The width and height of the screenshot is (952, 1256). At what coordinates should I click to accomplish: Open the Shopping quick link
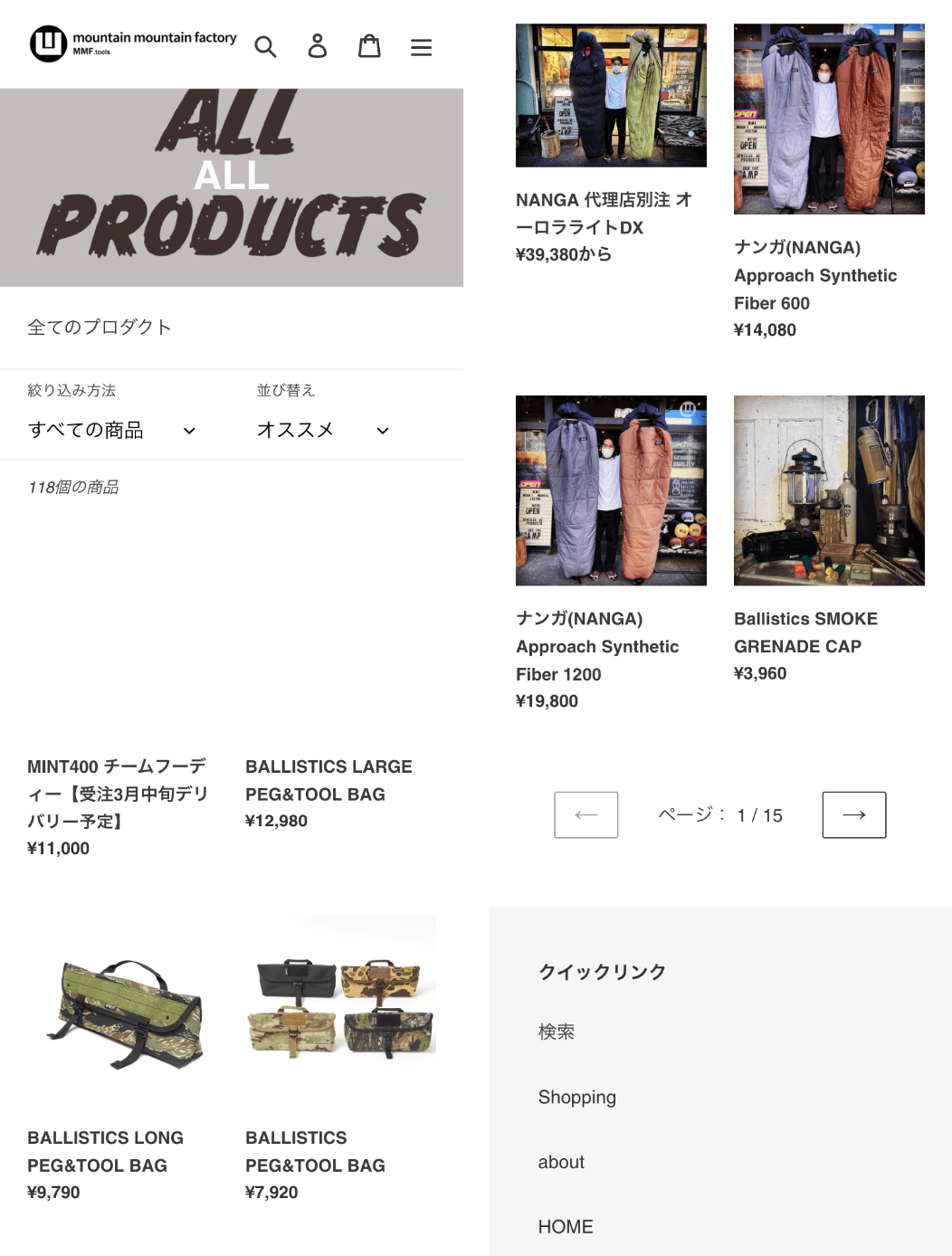tap(577, 1097)
